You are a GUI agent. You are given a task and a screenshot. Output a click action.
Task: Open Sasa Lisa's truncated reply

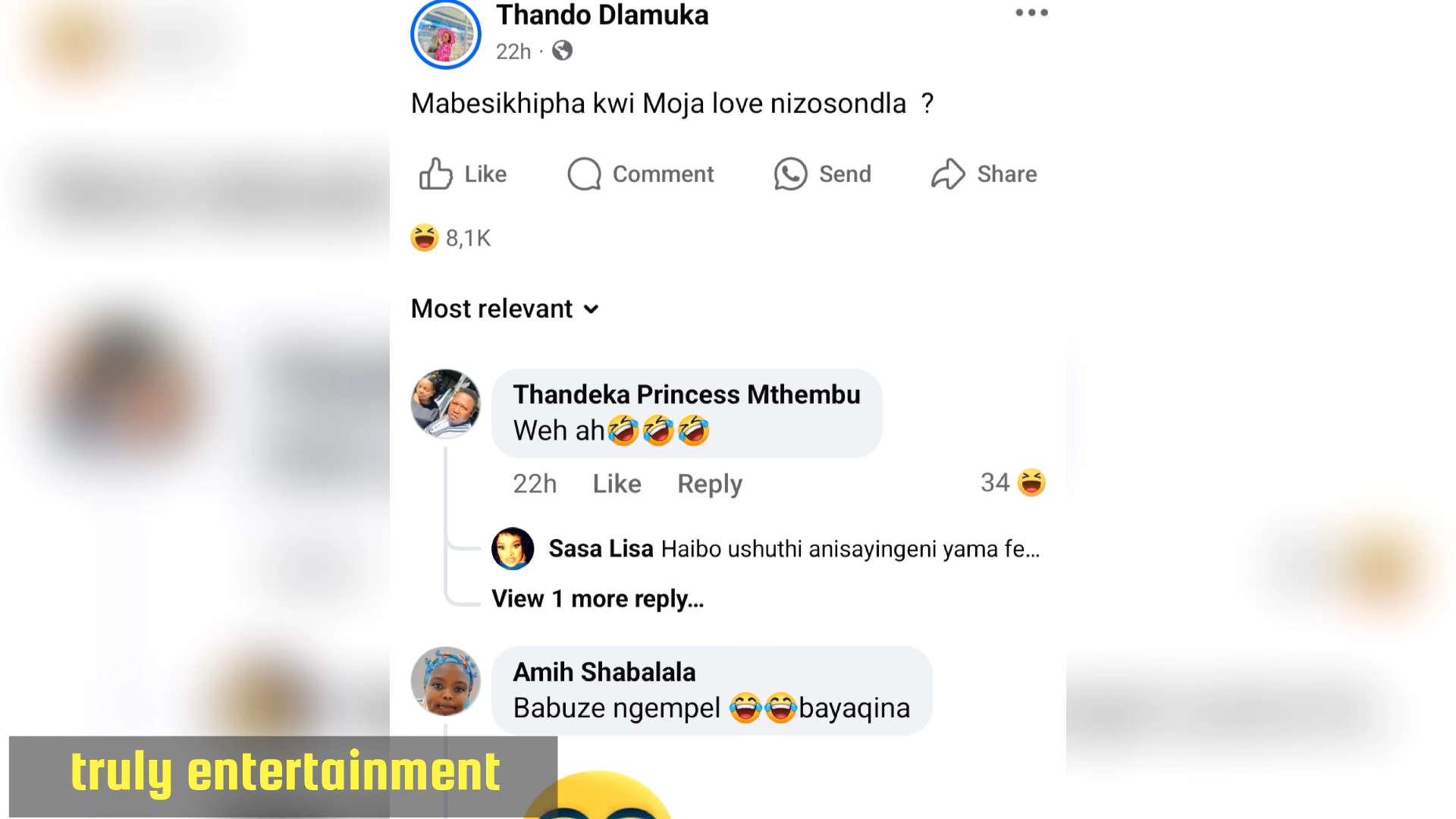pyautogui.click(x=793, y=549)
